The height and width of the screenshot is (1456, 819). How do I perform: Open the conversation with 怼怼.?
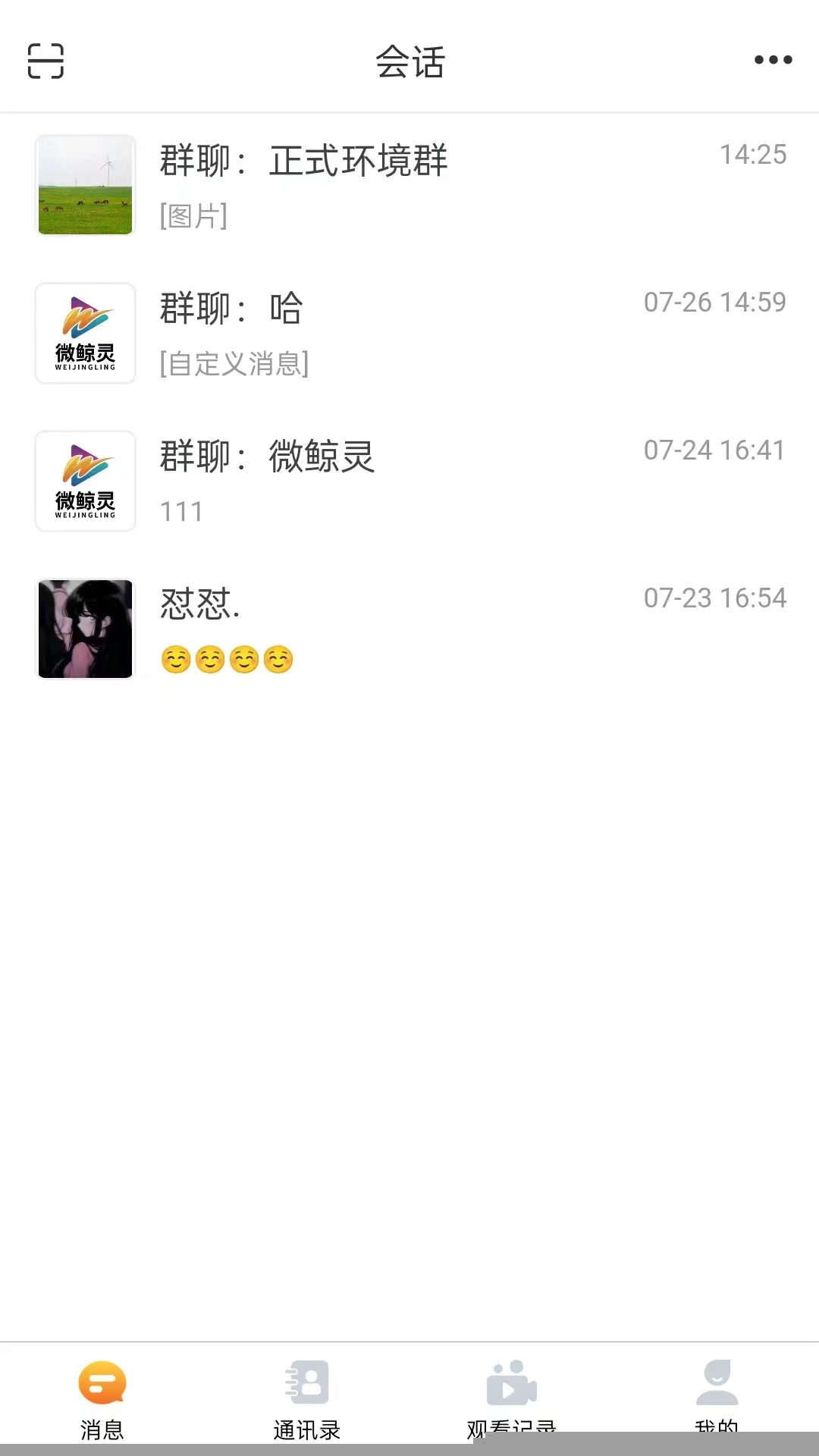(x=409, y=629)
